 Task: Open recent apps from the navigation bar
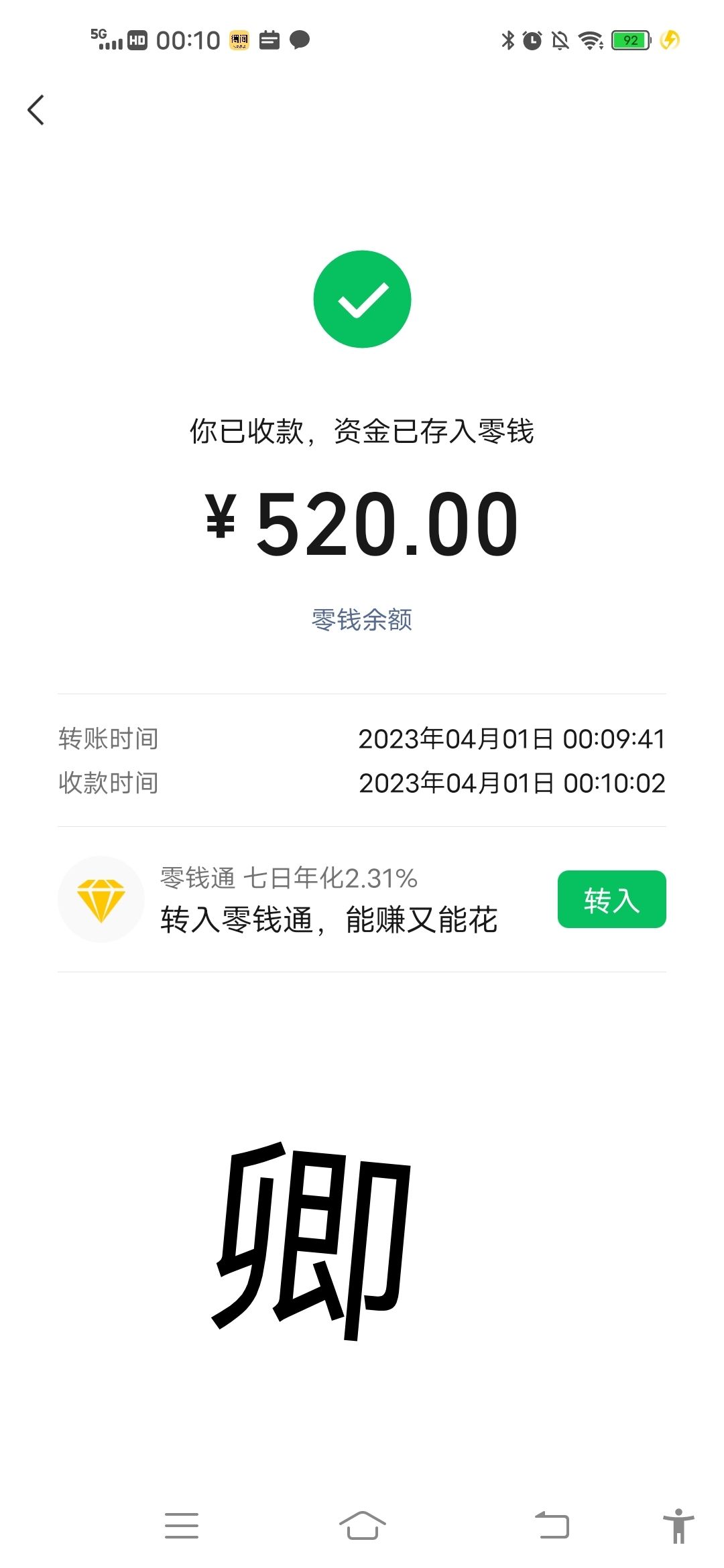[182, 1526]
